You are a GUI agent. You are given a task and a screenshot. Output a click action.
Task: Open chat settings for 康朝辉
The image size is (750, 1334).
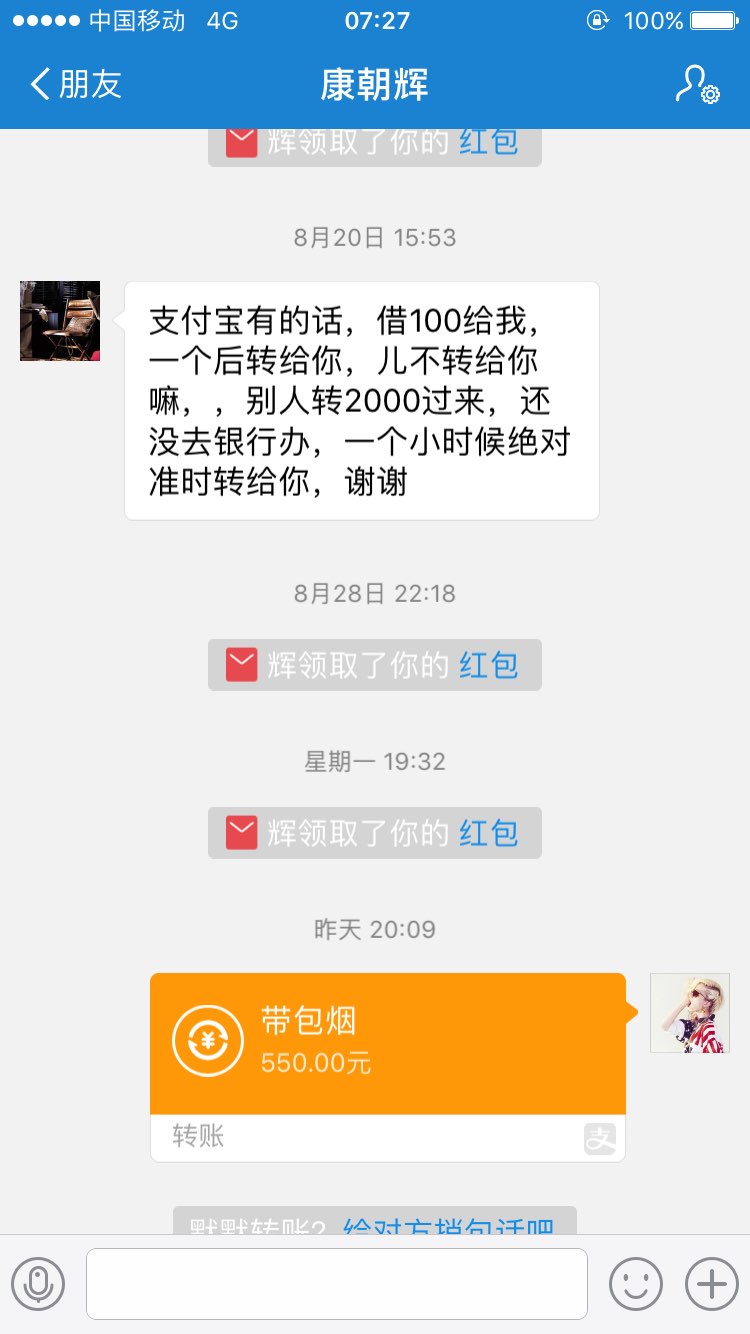pos(696,85)
